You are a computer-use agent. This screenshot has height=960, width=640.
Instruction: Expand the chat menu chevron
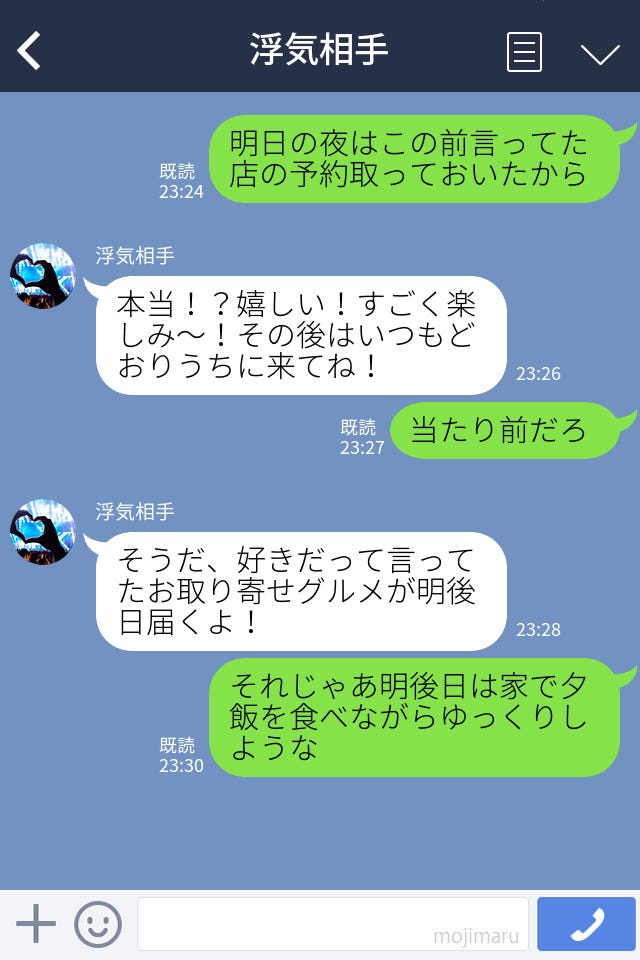click(600, 53)
